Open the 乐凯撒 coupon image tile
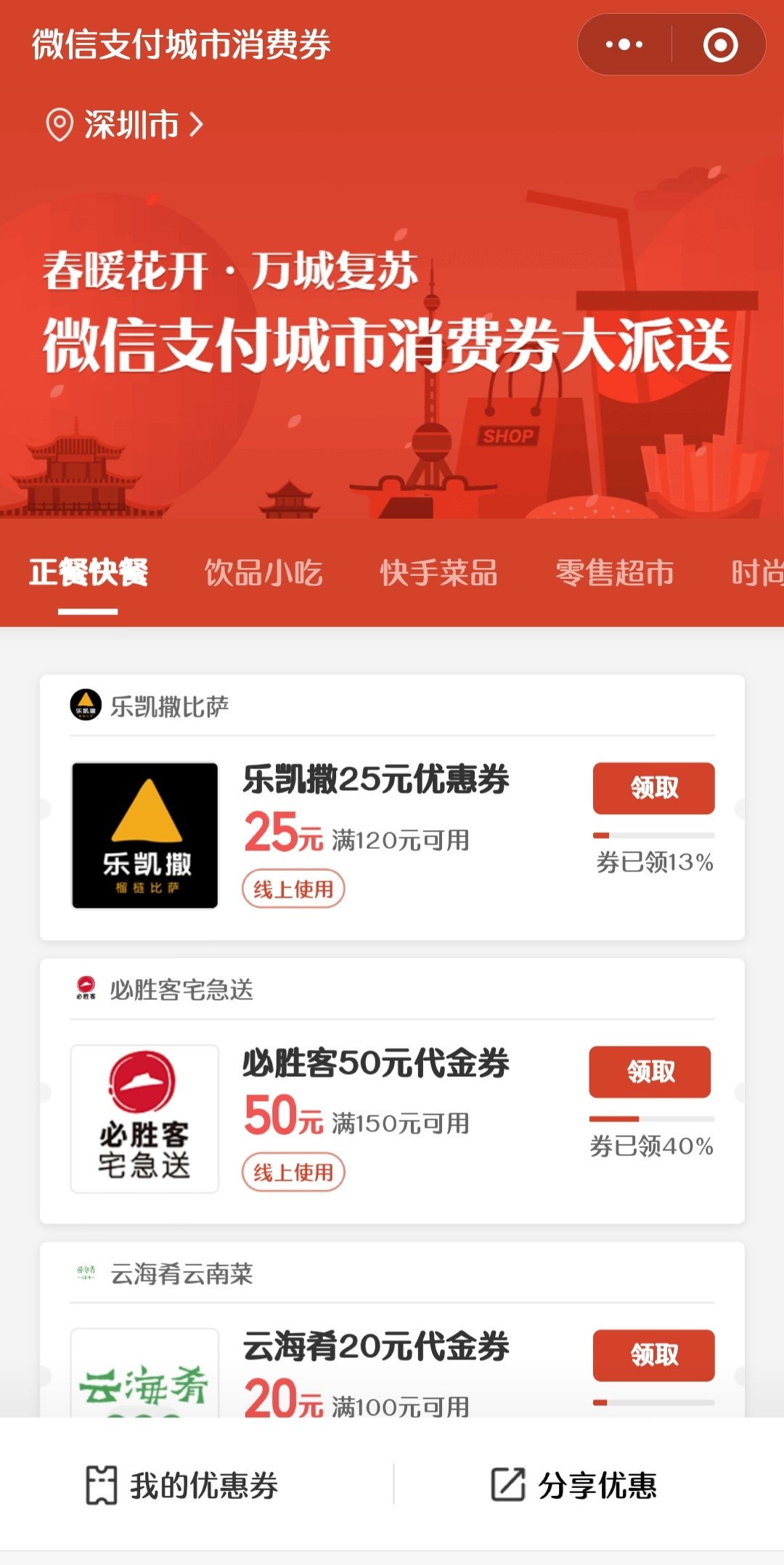784x1565 pixels. (x=144, y=835)
